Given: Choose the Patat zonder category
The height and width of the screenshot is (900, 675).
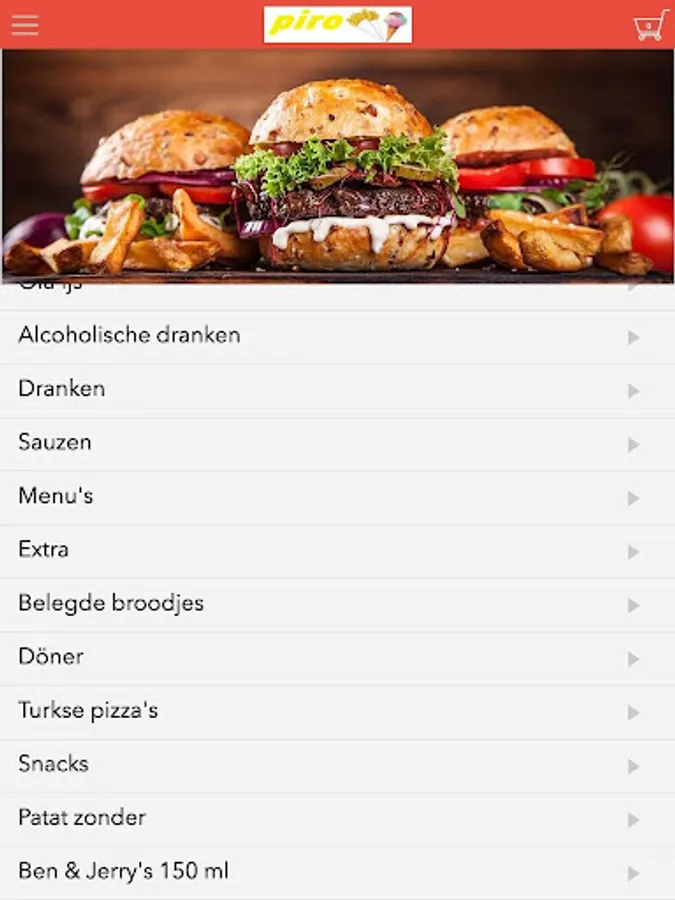Looking at the screenshot, I should tap(337, 818).
